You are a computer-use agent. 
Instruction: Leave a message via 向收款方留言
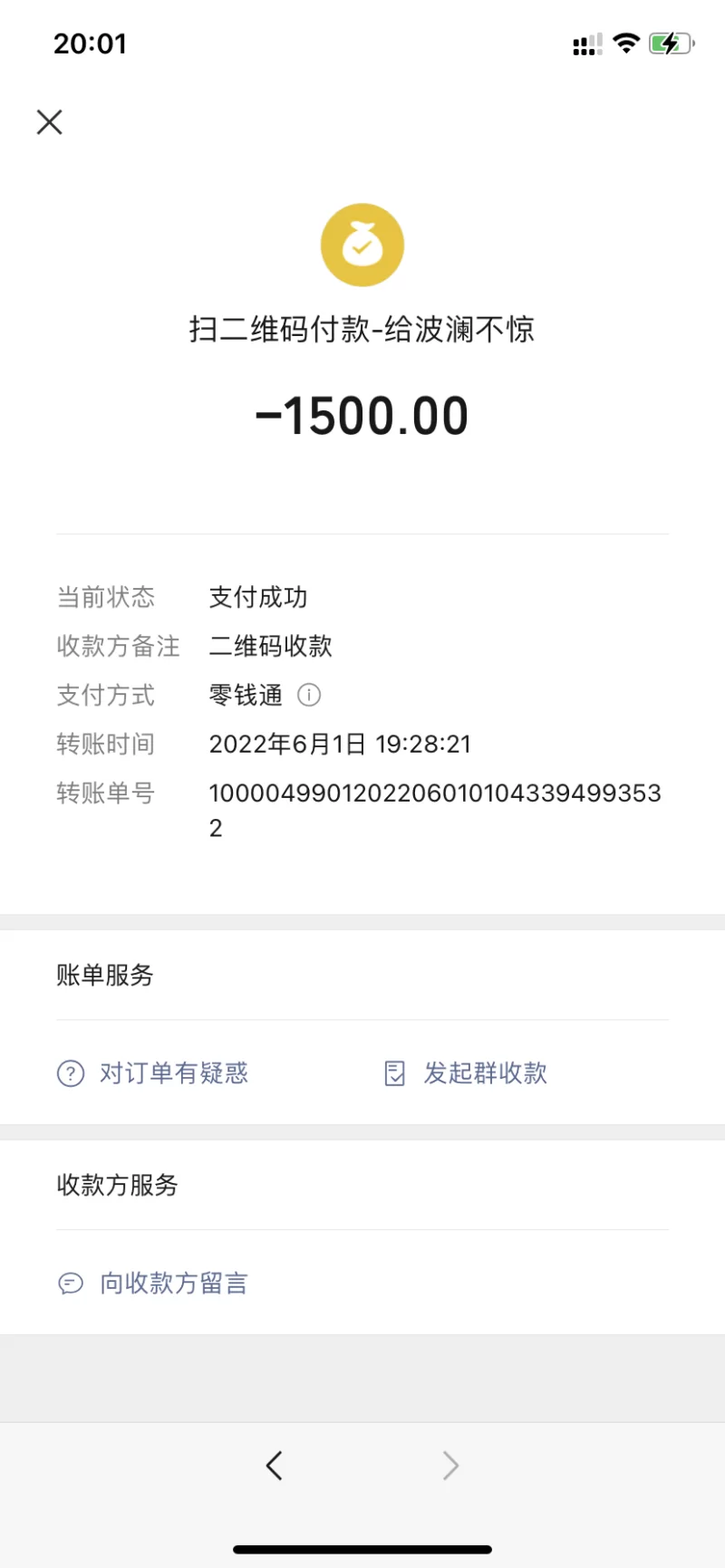pyautogui.click(x=153, y=1283)
